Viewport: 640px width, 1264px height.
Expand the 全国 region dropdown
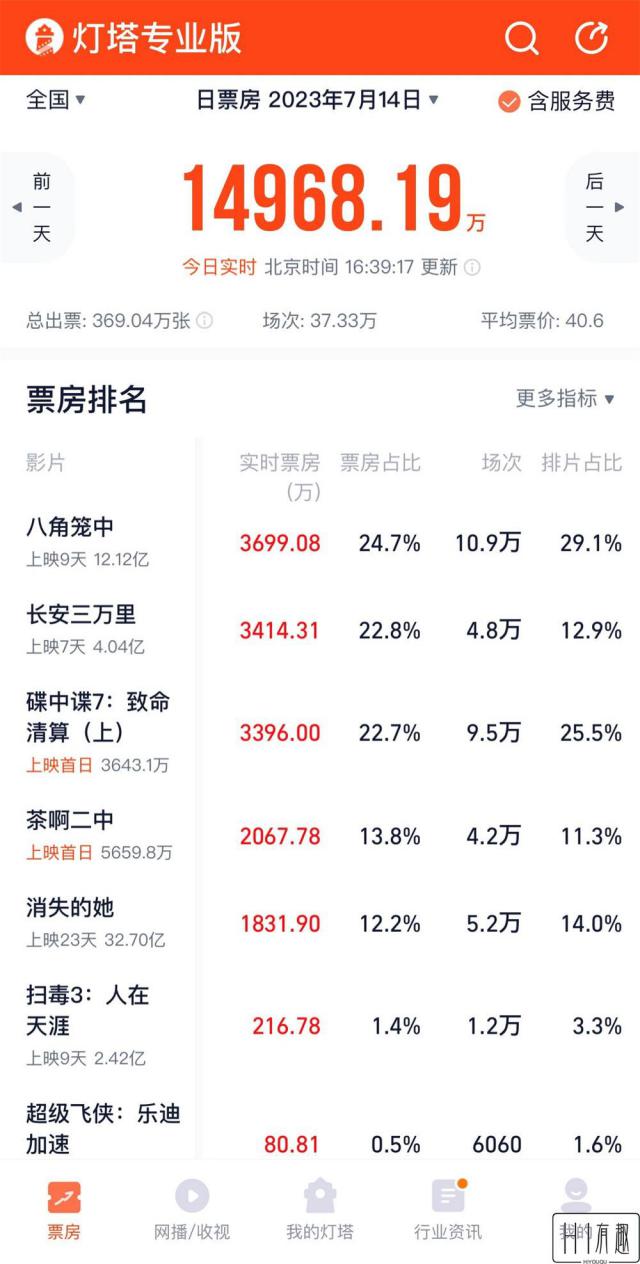(56, 100)
